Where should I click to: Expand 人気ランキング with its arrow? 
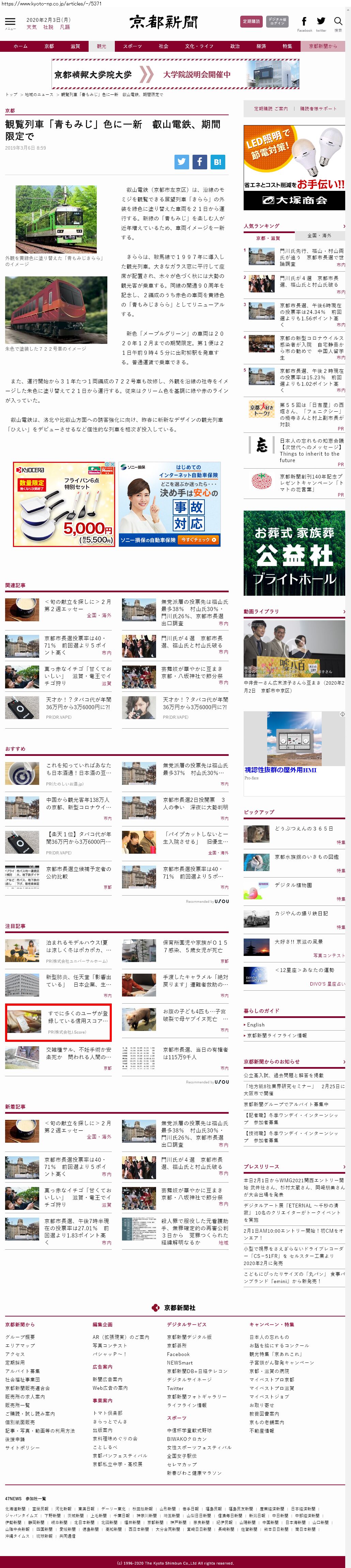click(344, 226)
